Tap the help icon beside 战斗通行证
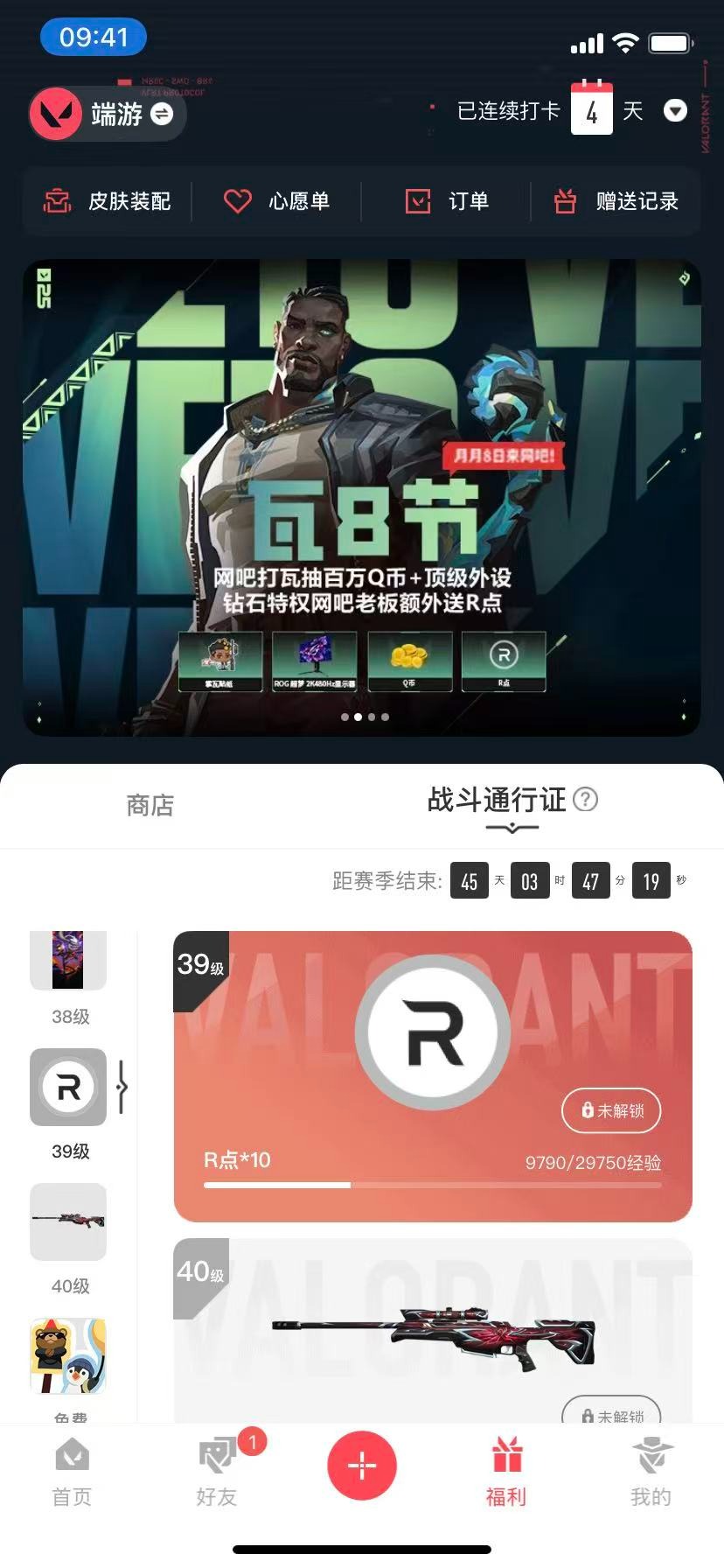The width and height of the screenshot is (724, 1568). [x=585, y=799]
